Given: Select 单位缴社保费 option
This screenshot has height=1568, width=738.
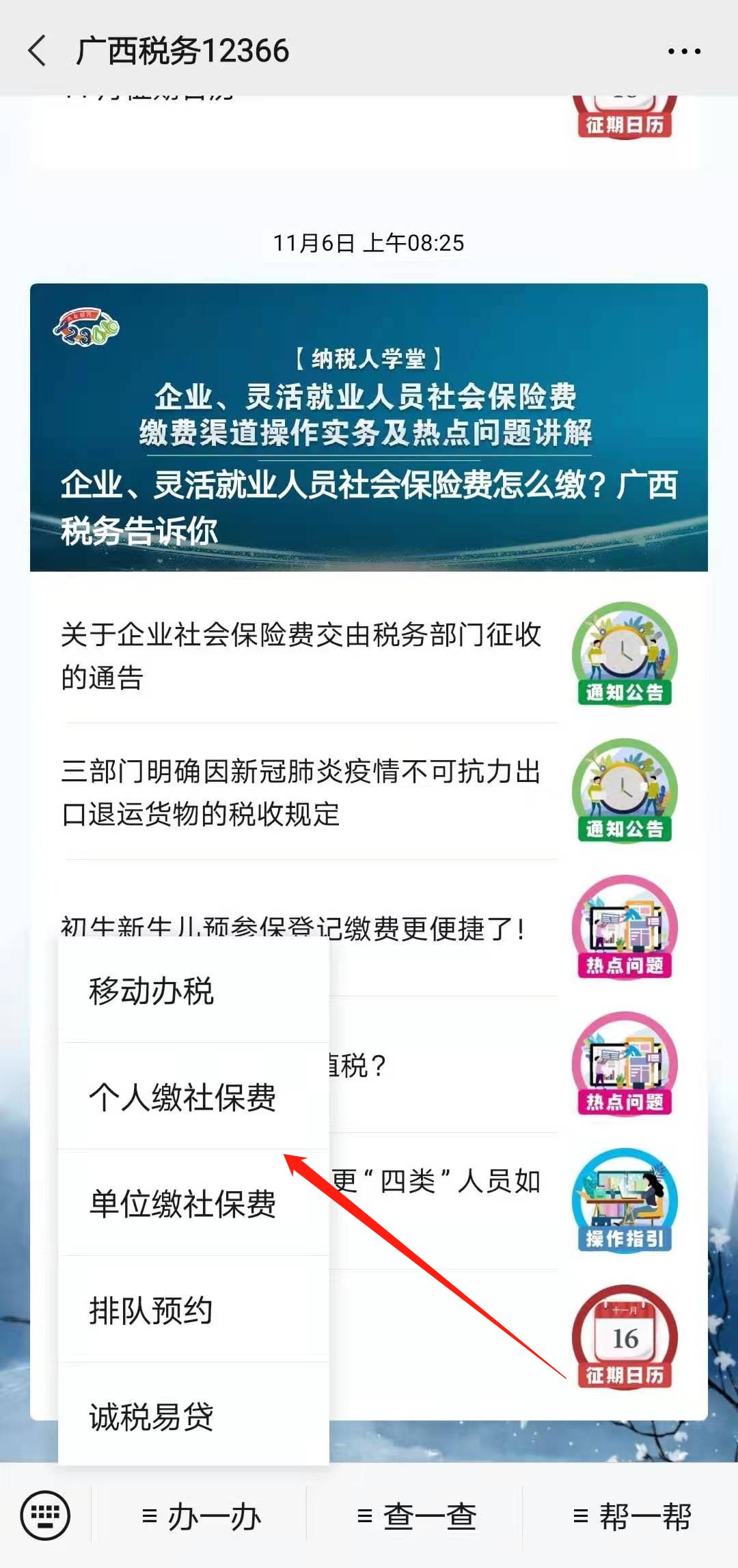Looking at the screenshot, I should 193,1204.
